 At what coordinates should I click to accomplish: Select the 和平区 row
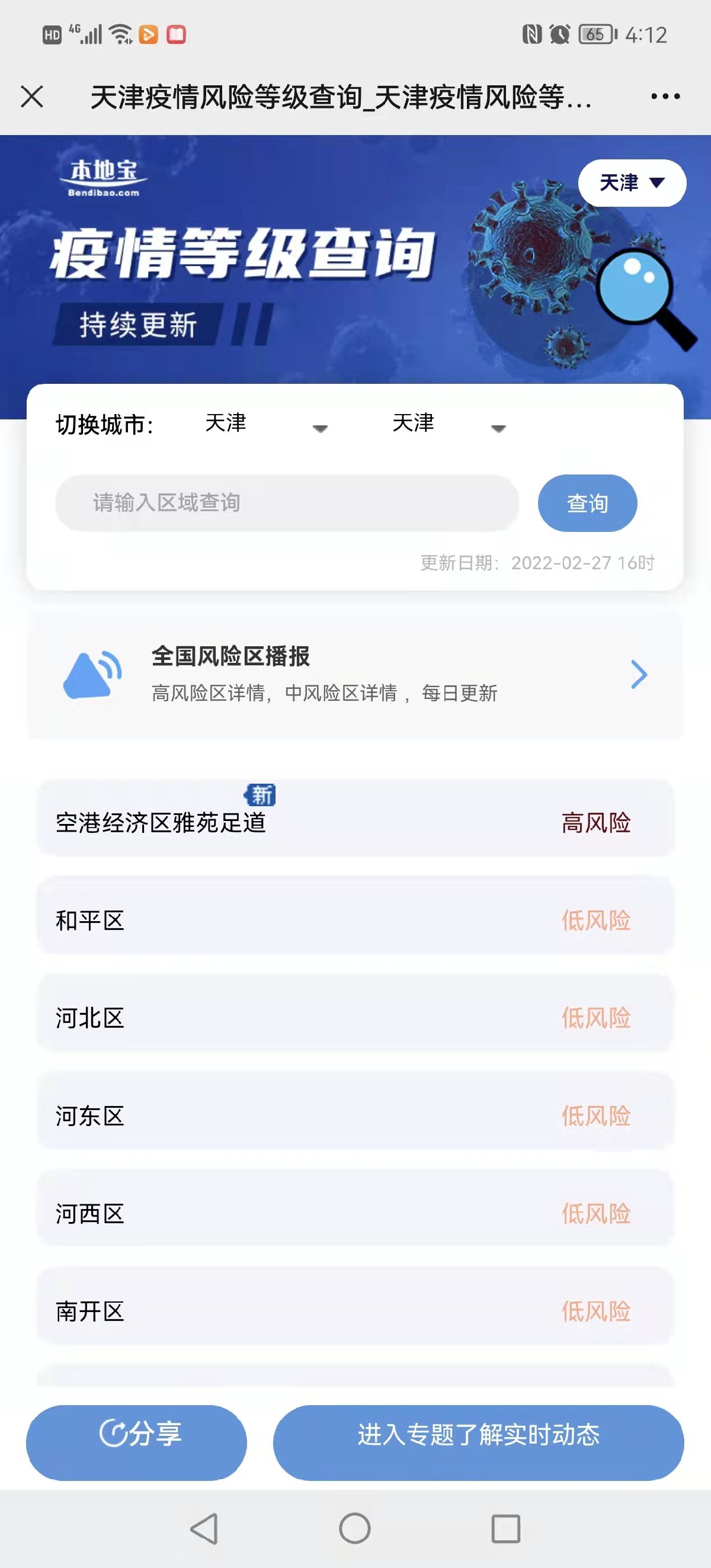point(355,920)
